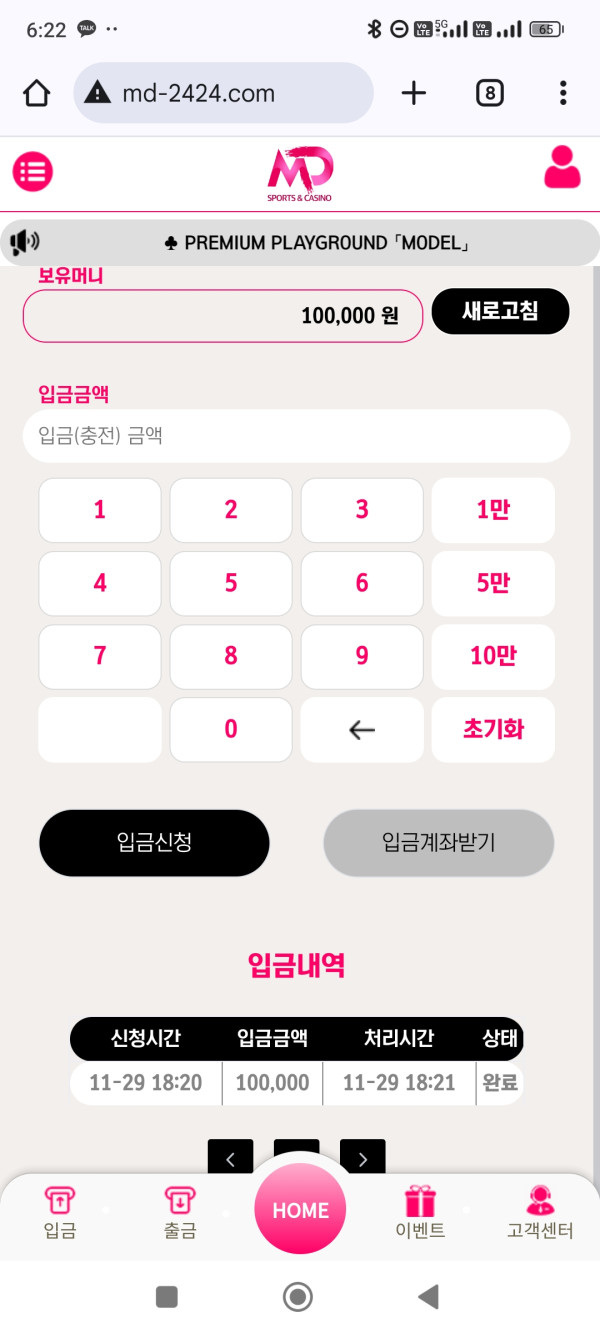The image size is (600, 1333).
Task: Request account via 입금계좌받기
Action: [x=438, y=843]
